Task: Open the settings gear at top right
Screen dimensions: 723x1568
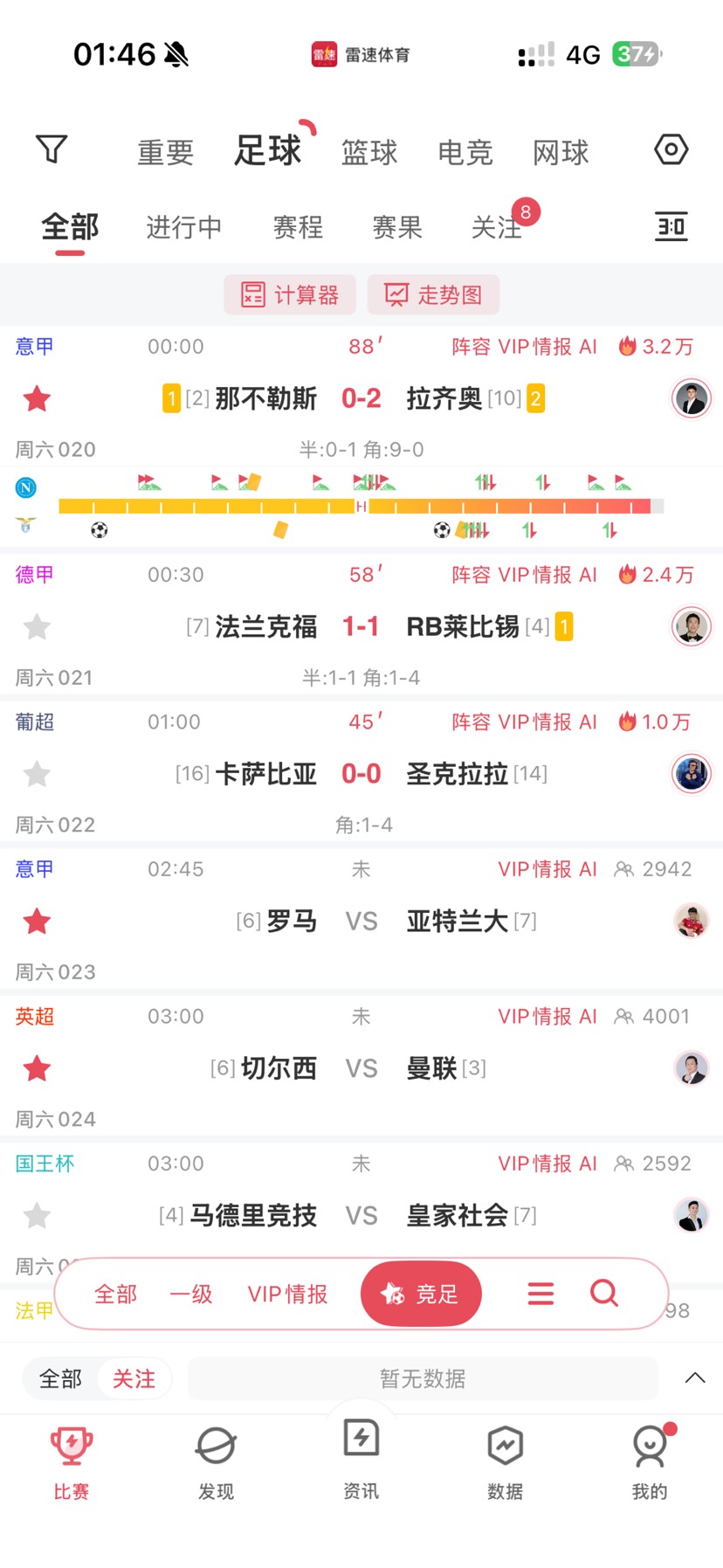Action: click(x=671, y=149)
